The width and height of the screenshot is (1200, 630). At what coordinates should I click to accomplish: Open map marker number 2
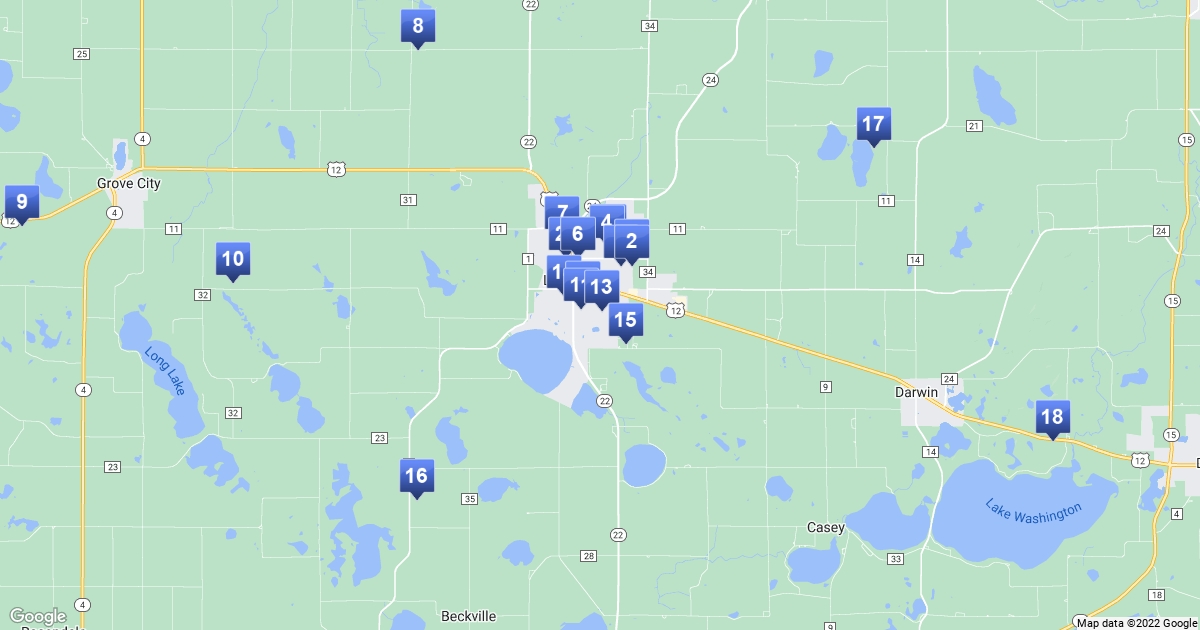point(632,241)
